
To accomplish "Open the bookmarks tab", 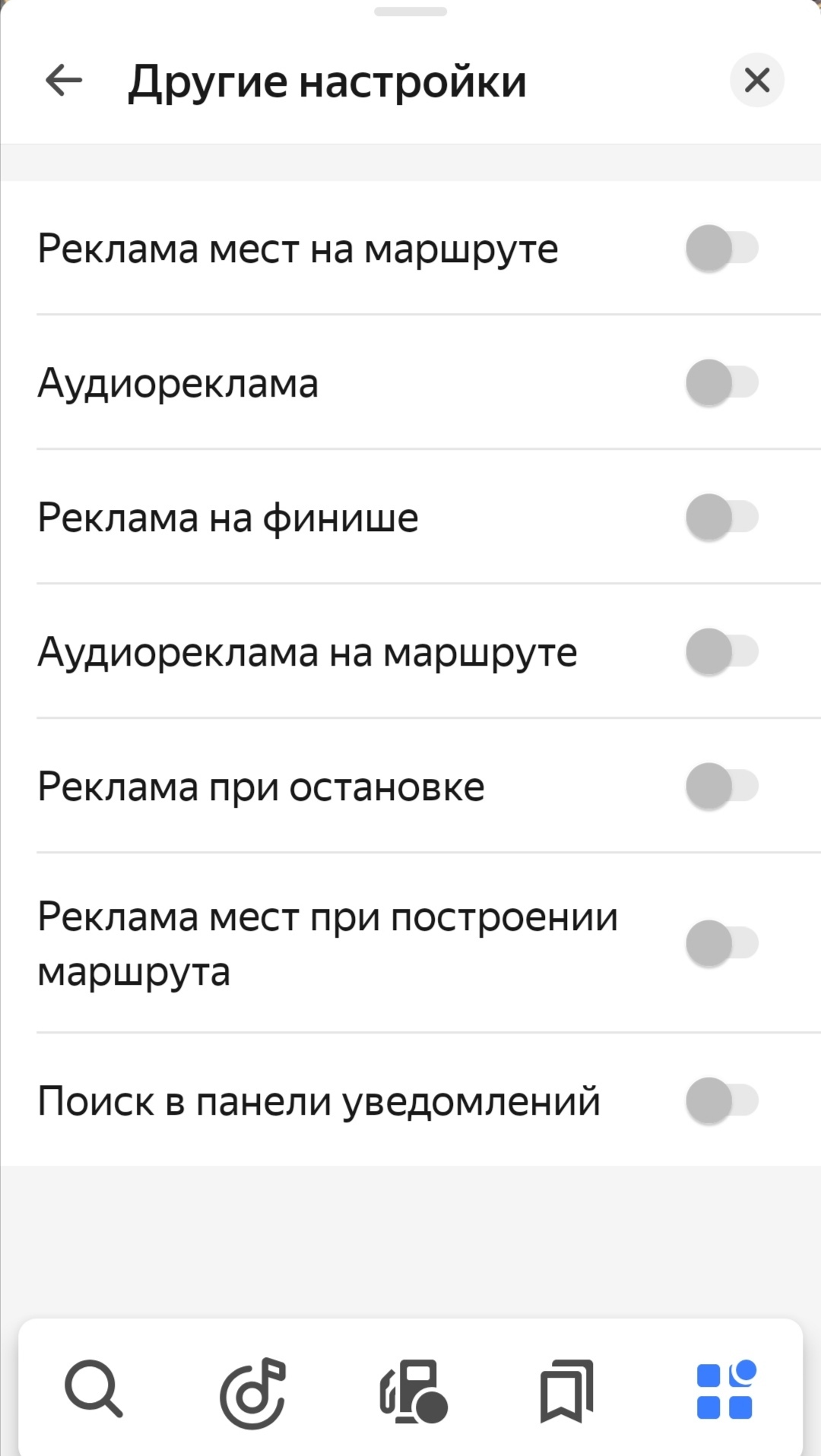I will click(x=567, y=1391).
